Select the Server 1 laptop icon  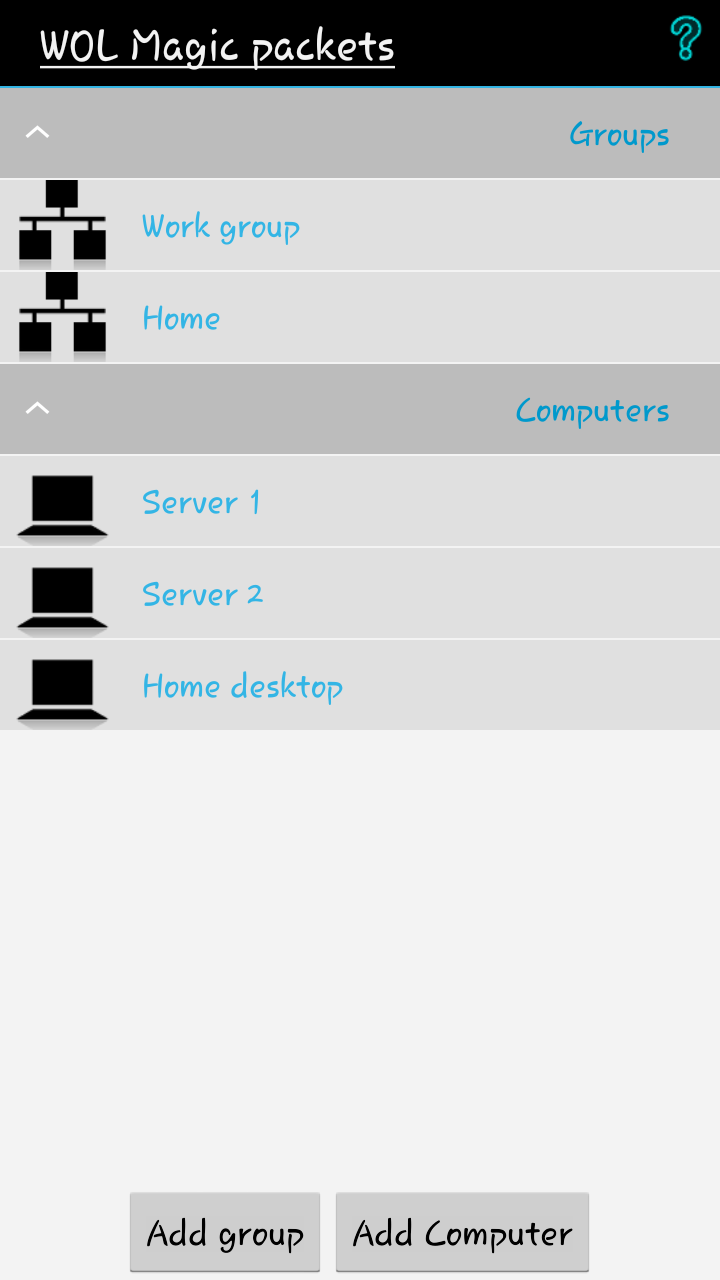pos(61,502)
